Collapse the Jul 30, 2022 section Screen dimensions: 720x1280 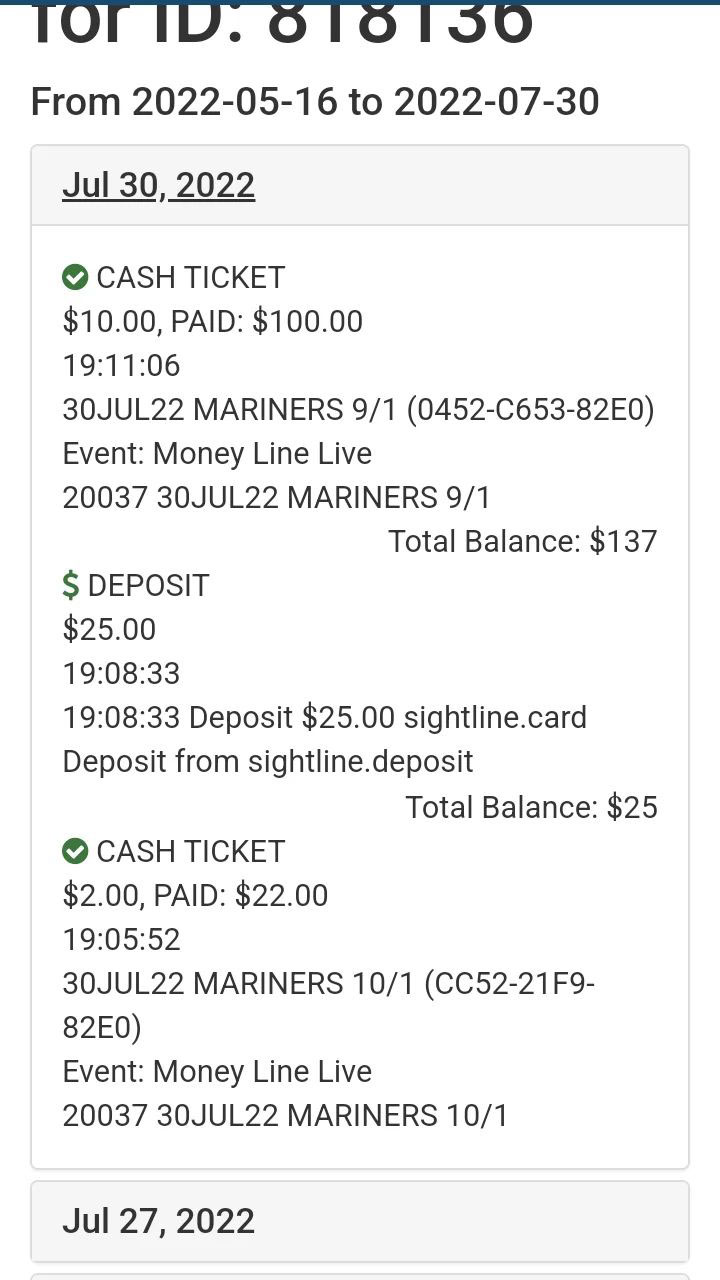click(158, 185)
